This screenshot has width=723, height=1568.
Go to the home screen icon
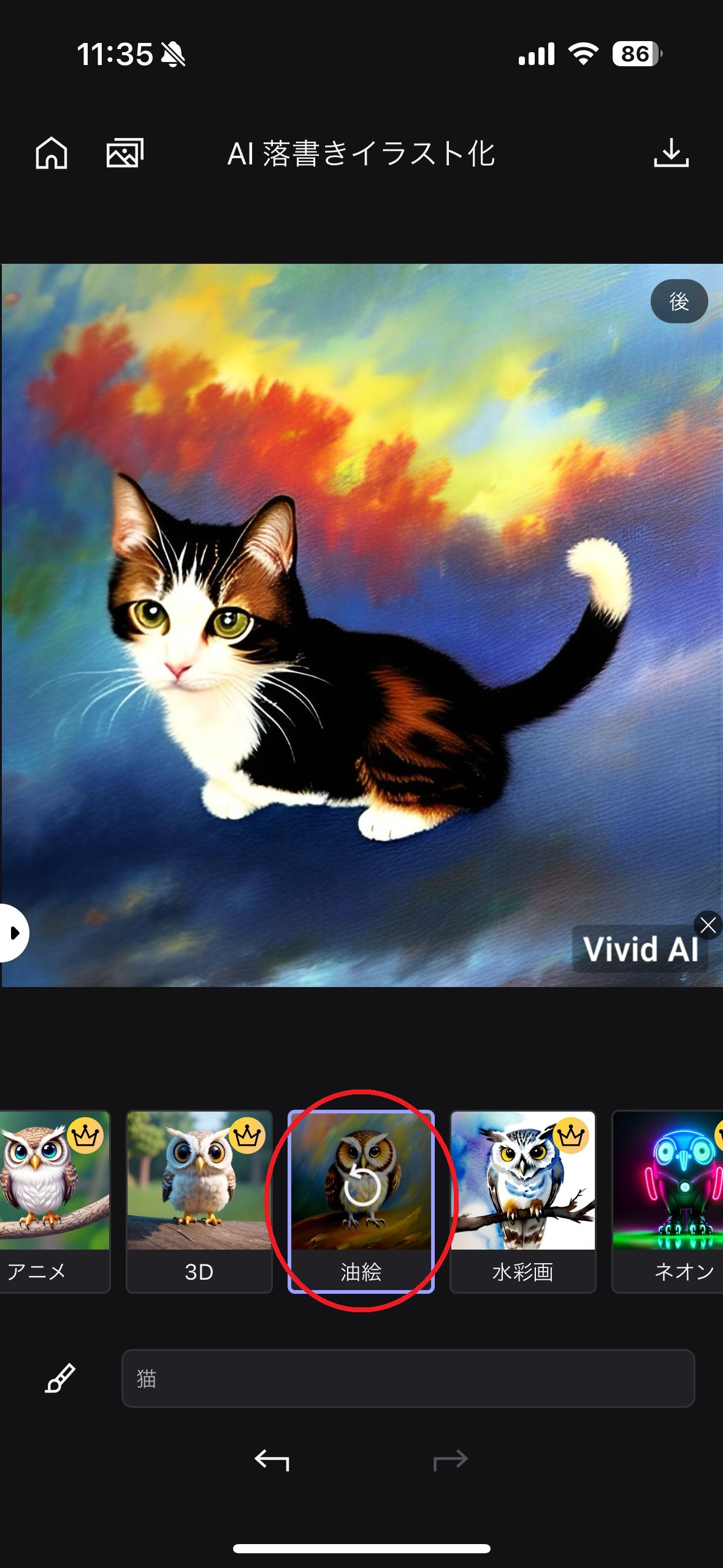point(52,153)
